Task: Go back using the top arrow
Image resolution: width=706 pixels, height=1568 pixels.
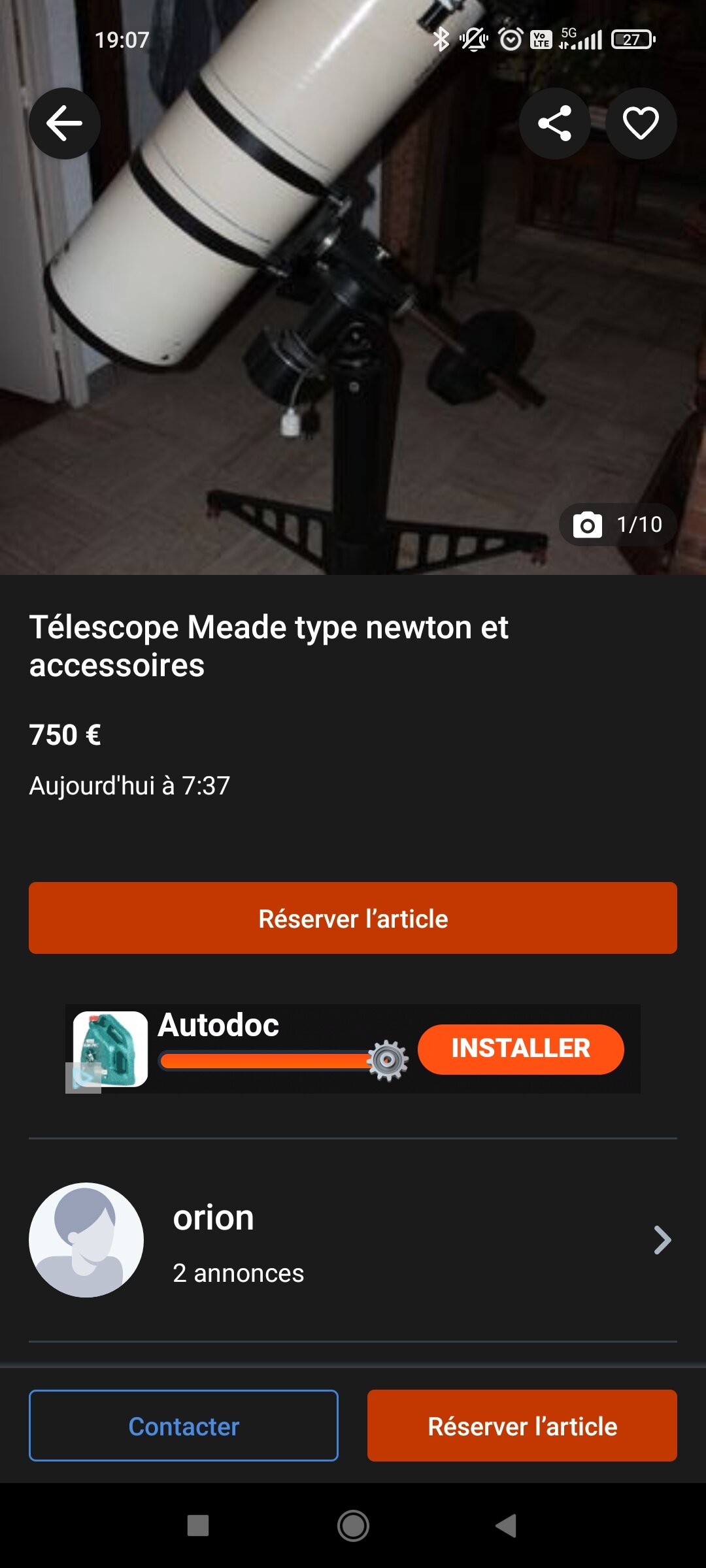Action: [x=65, y=123]
